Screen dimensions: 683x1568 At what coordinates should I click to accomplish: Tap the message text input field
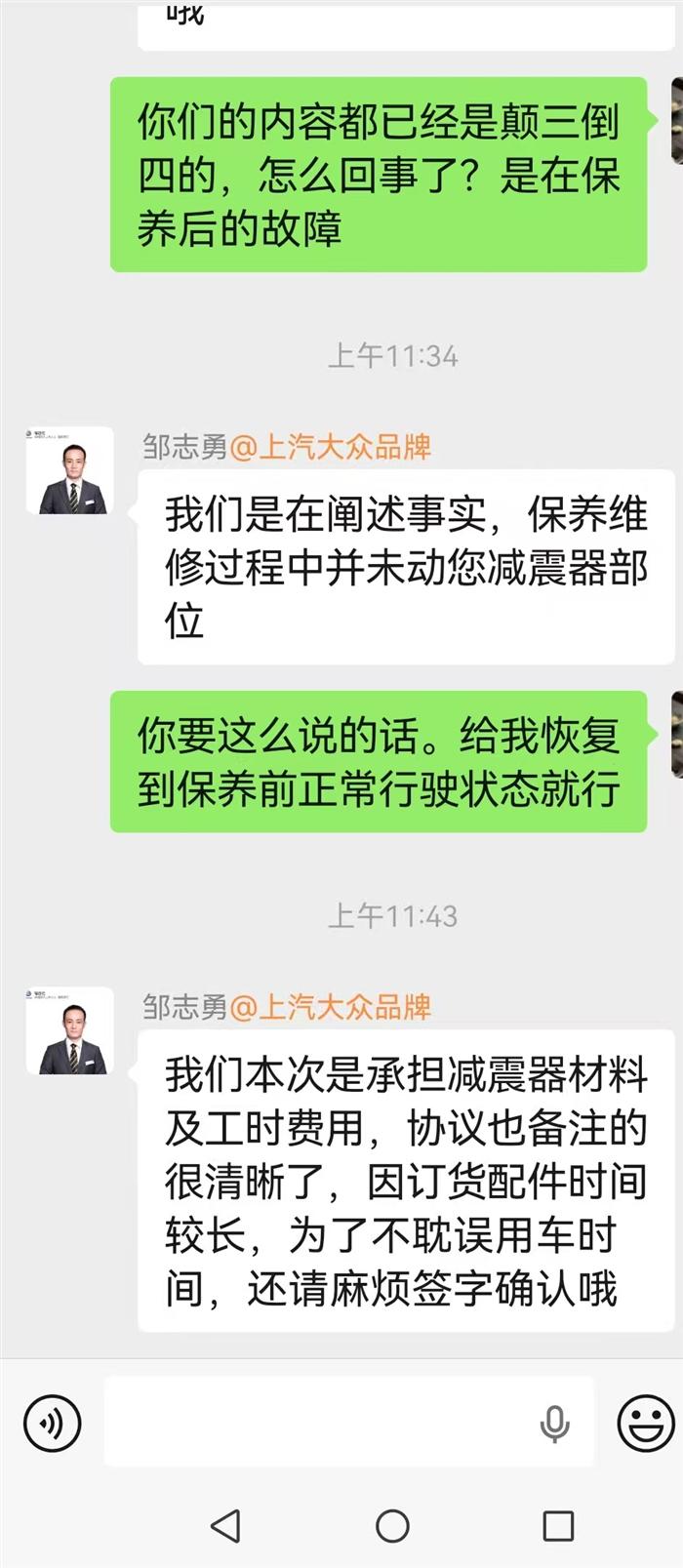click(322, 1423)
